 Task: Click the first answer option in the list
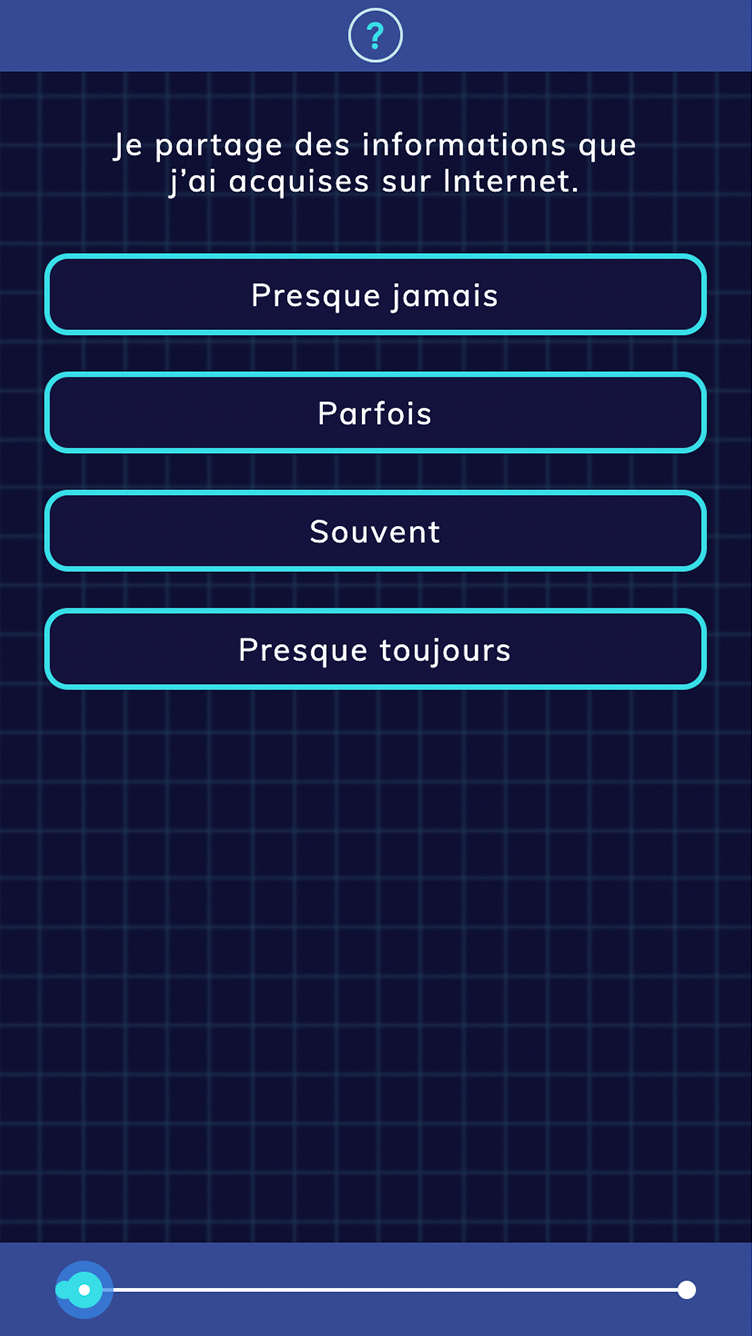pyautogui.click(x=375, y=295)
